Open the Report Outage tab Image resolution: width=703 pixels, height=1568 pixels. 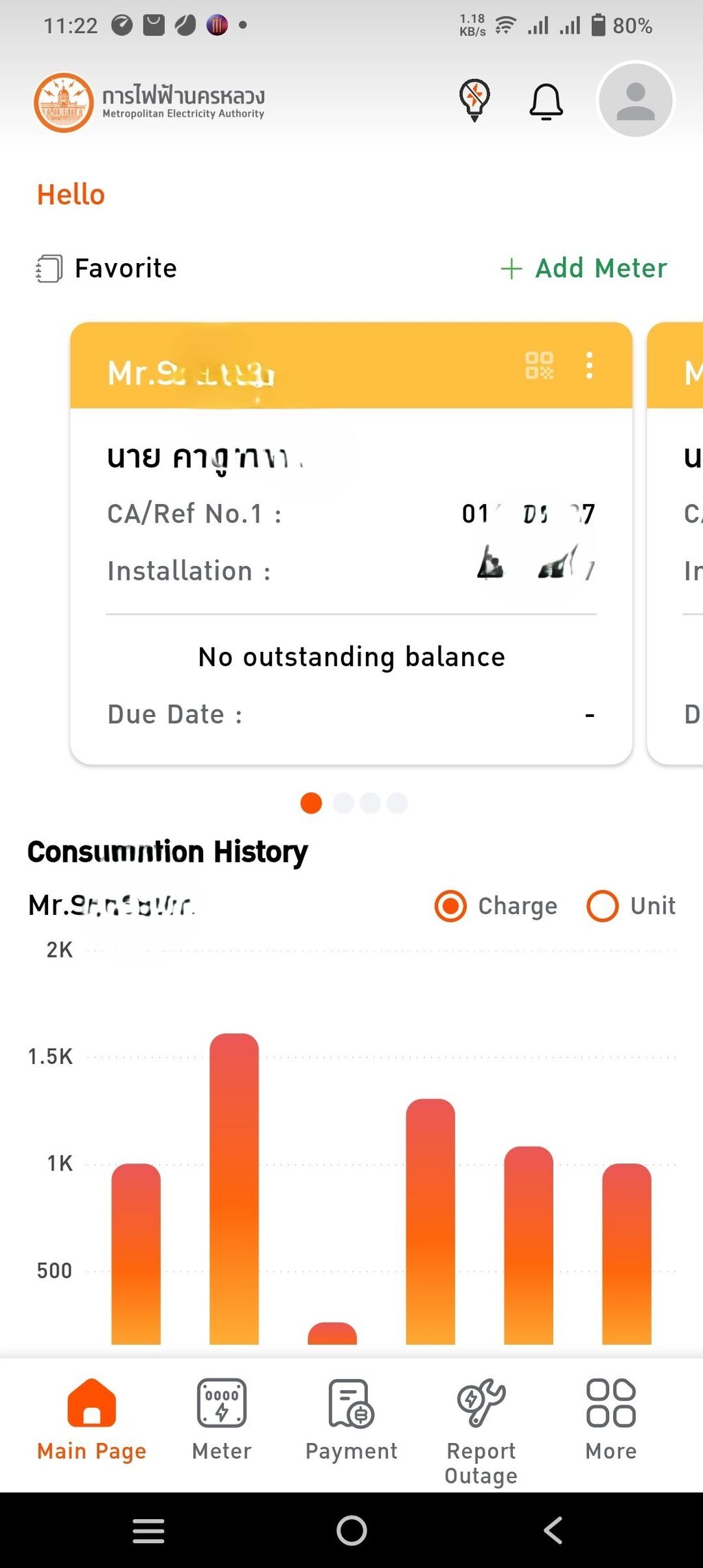(481, 1429)
